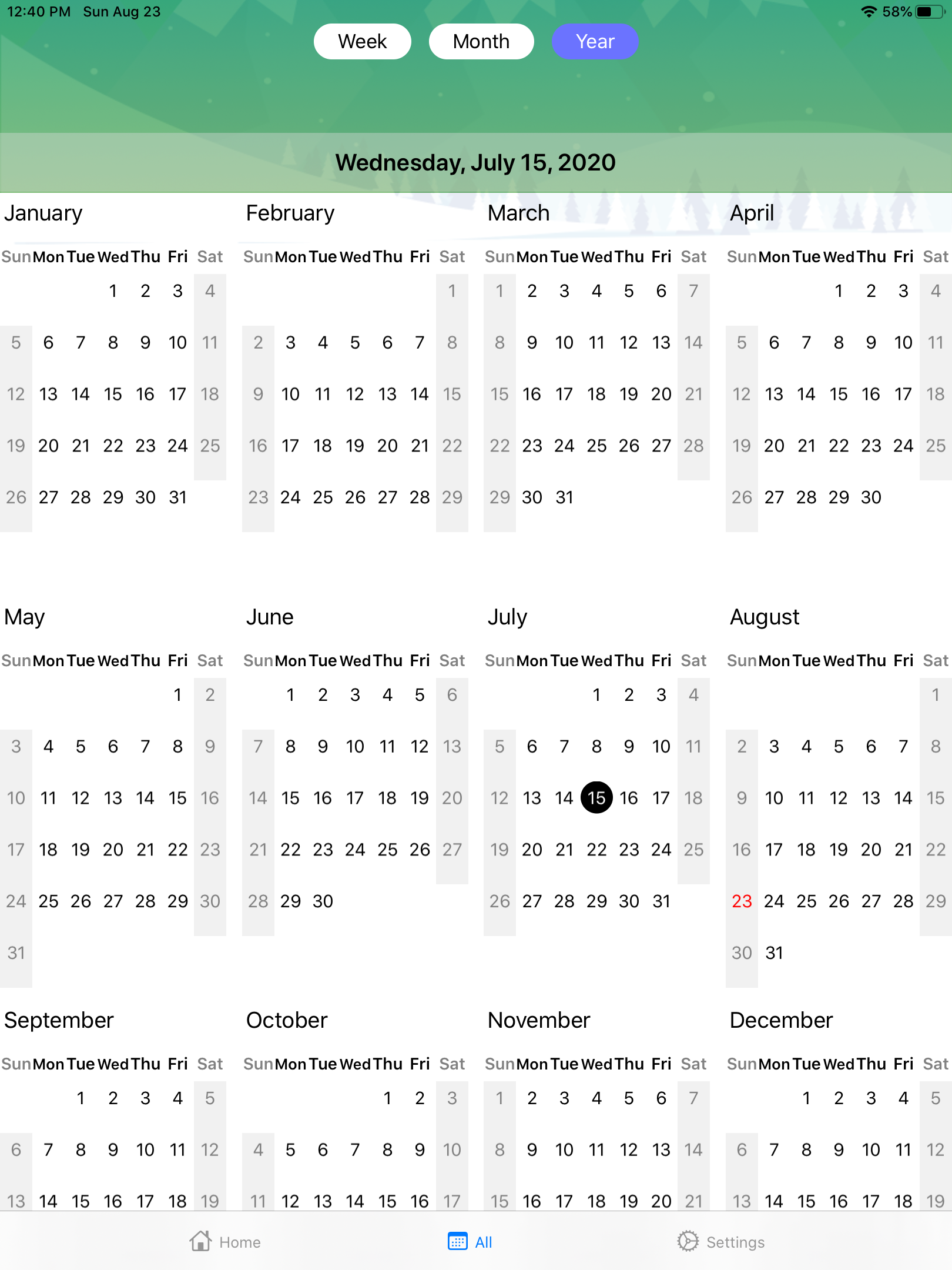952x1270 pixels.
Task: Select October 1 in the calendar
Action: click(x=387, y=1098)
